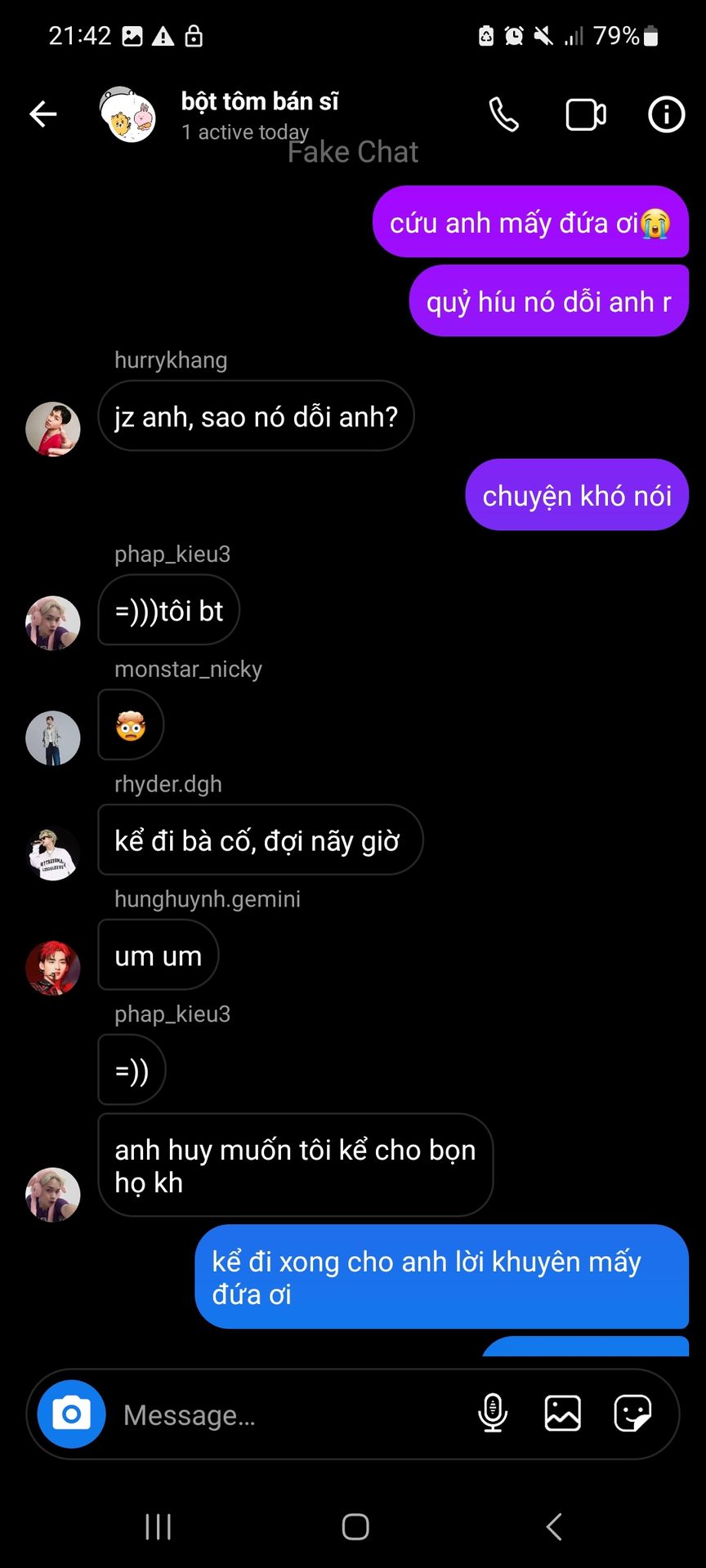Screen dimensions: 706x1568
Task: Open the camera in the message bar
Action: click(x=72, y=1414)
